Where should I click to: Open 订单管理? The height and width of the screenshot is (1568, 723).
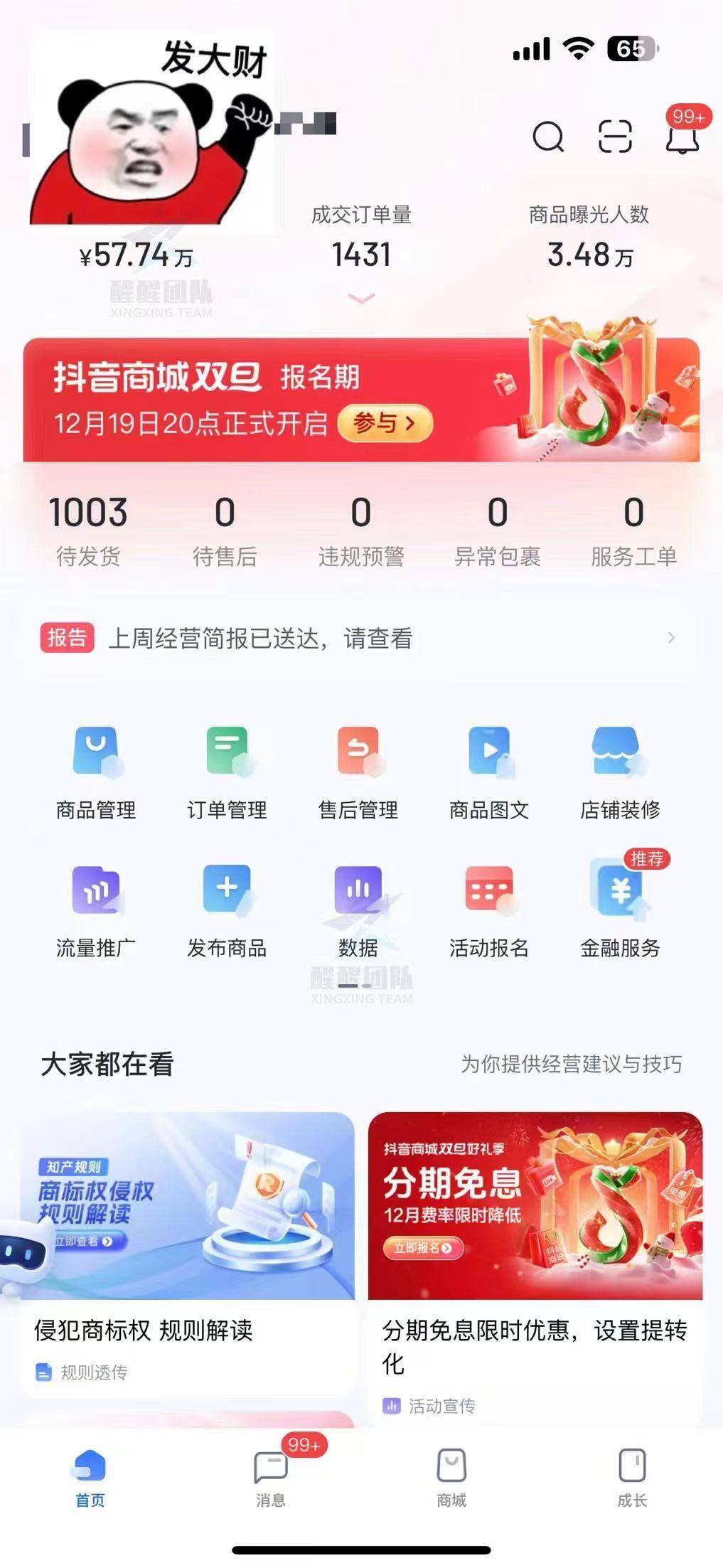(x=227, y=772)
